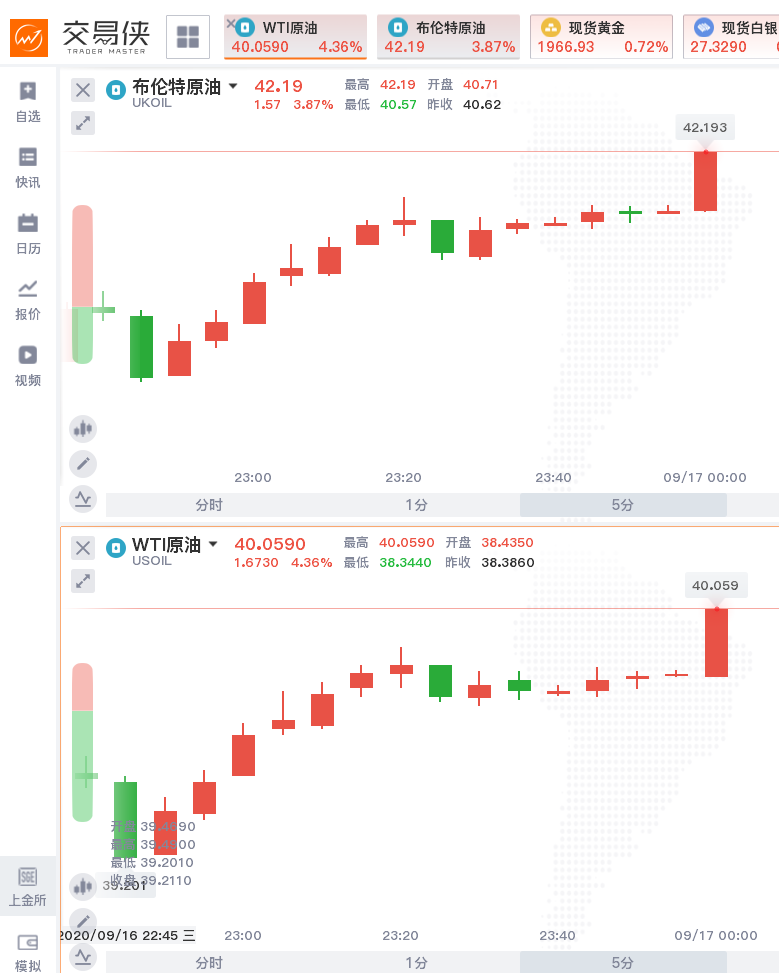Open 报价 quotes section
The width and height of the screenshot is (779, 973).
[28, 300]
